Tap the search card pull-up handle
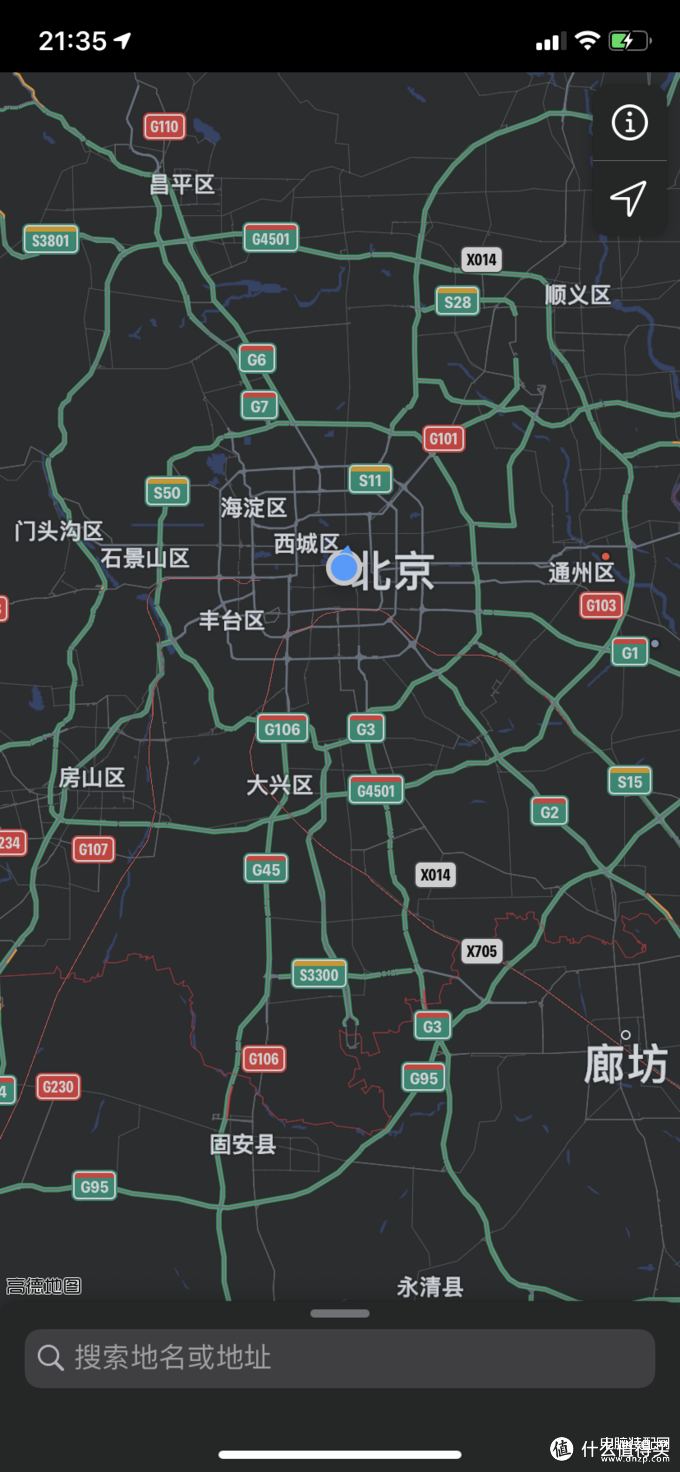 (x=340, y=1313)
